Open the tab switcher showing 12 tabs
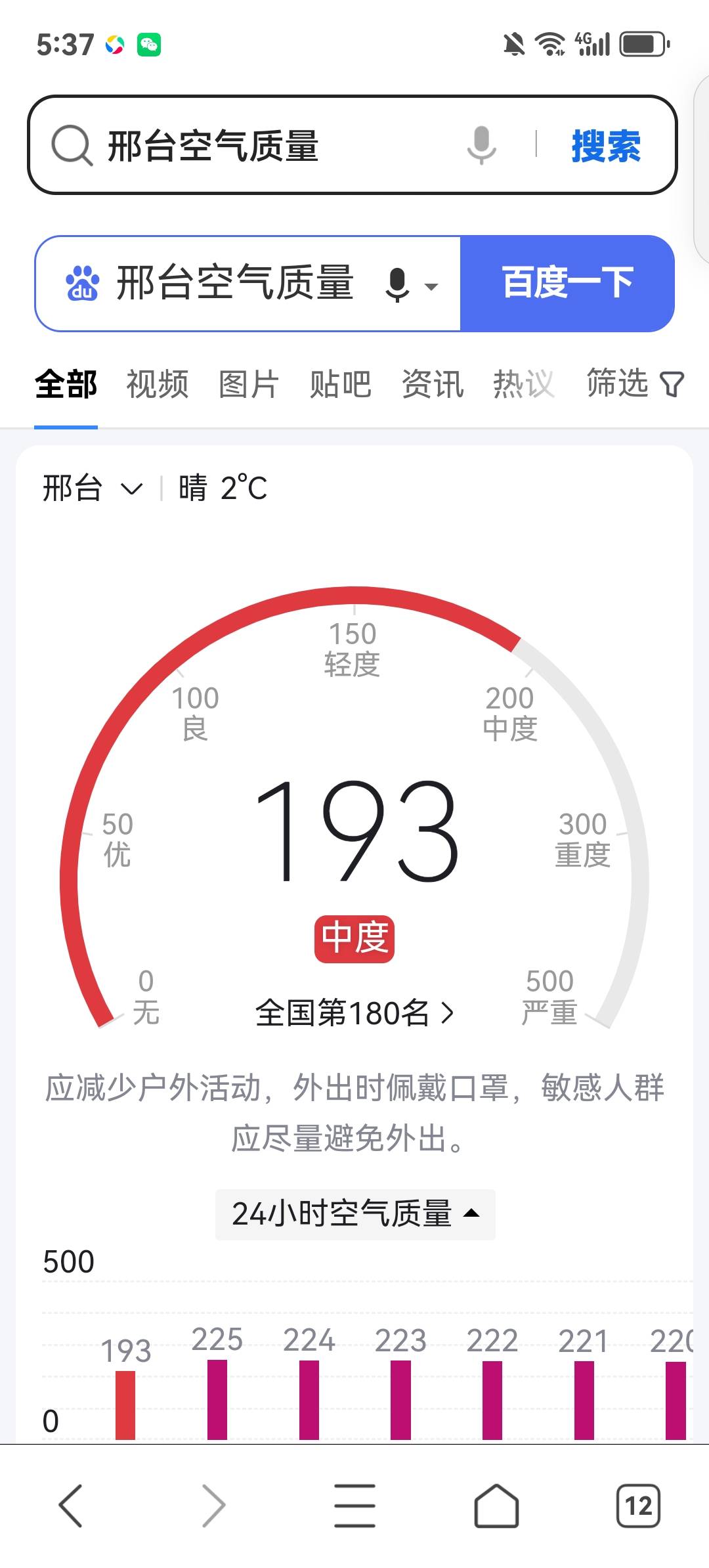 point(638,1505)
